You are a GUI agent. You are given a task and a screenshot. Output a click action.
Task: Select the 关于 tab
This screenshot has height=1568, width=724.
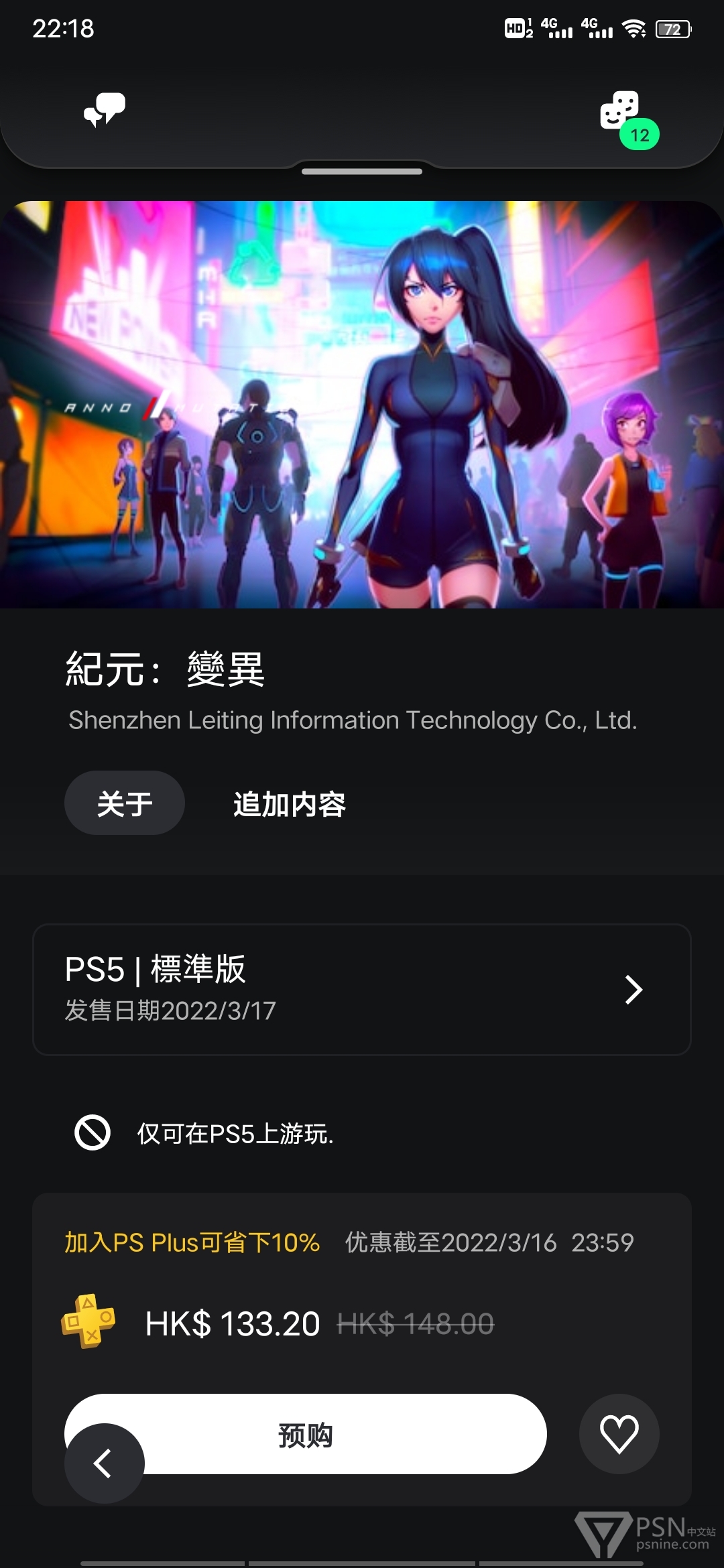click(125, 803)
